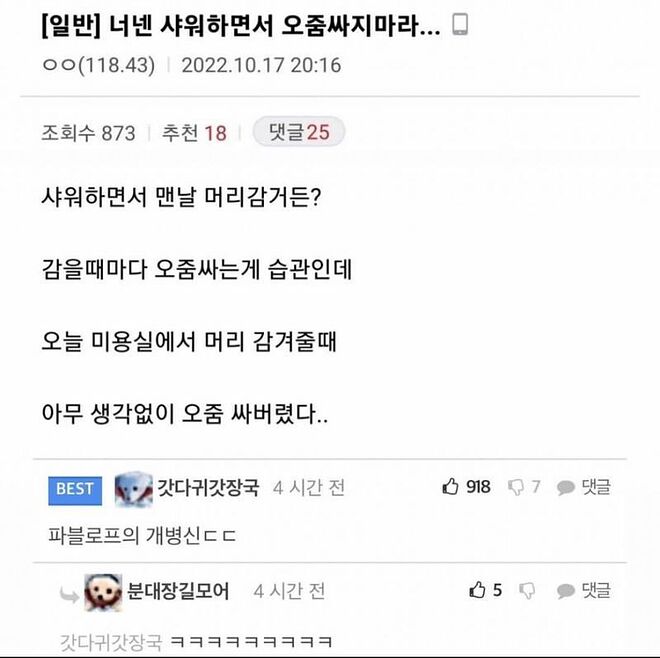Open the 댓글 25 comments chip

pos(298,132)
